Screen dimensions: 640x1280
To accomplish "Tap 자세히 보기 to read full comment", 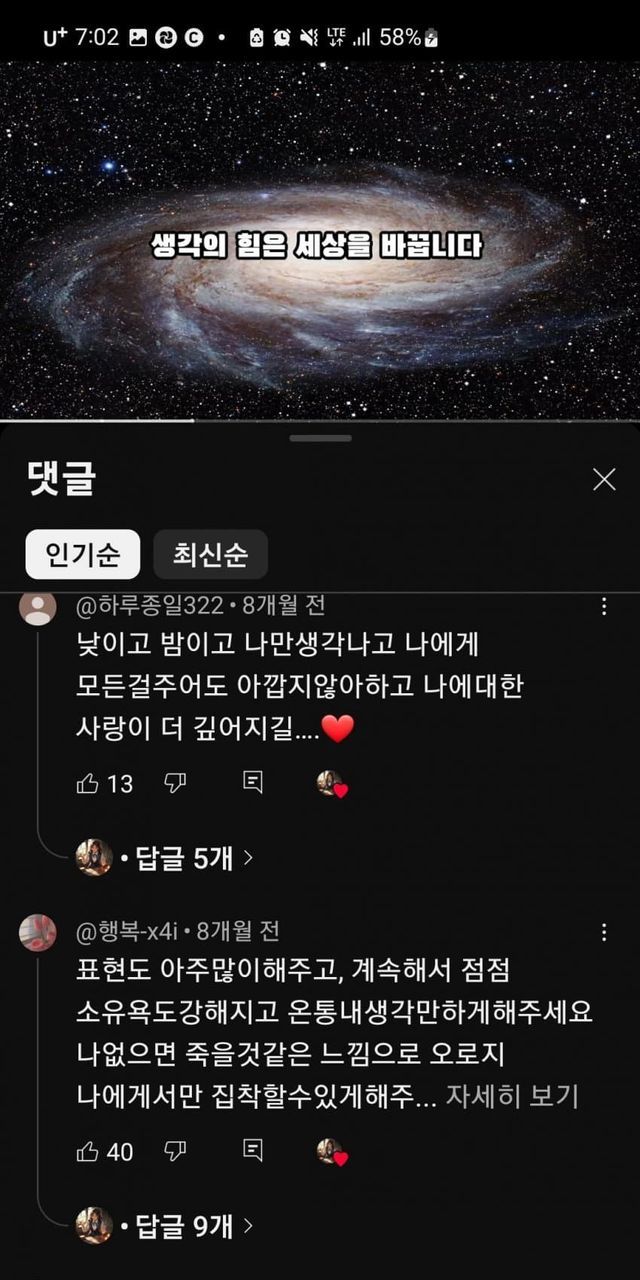I will click(512, 1096).
